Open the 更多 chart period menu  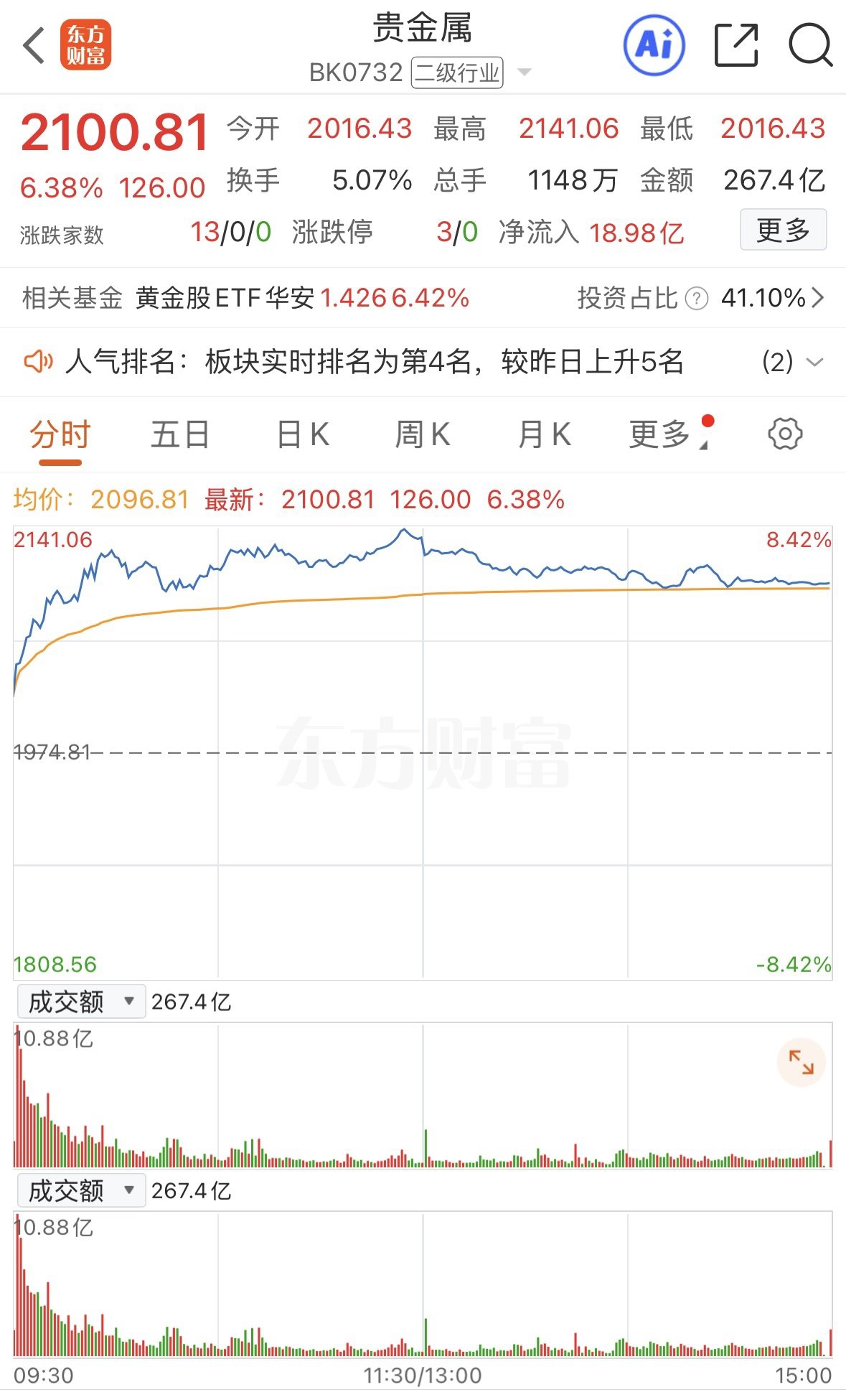pyautogui.click(x=668, y=434)
